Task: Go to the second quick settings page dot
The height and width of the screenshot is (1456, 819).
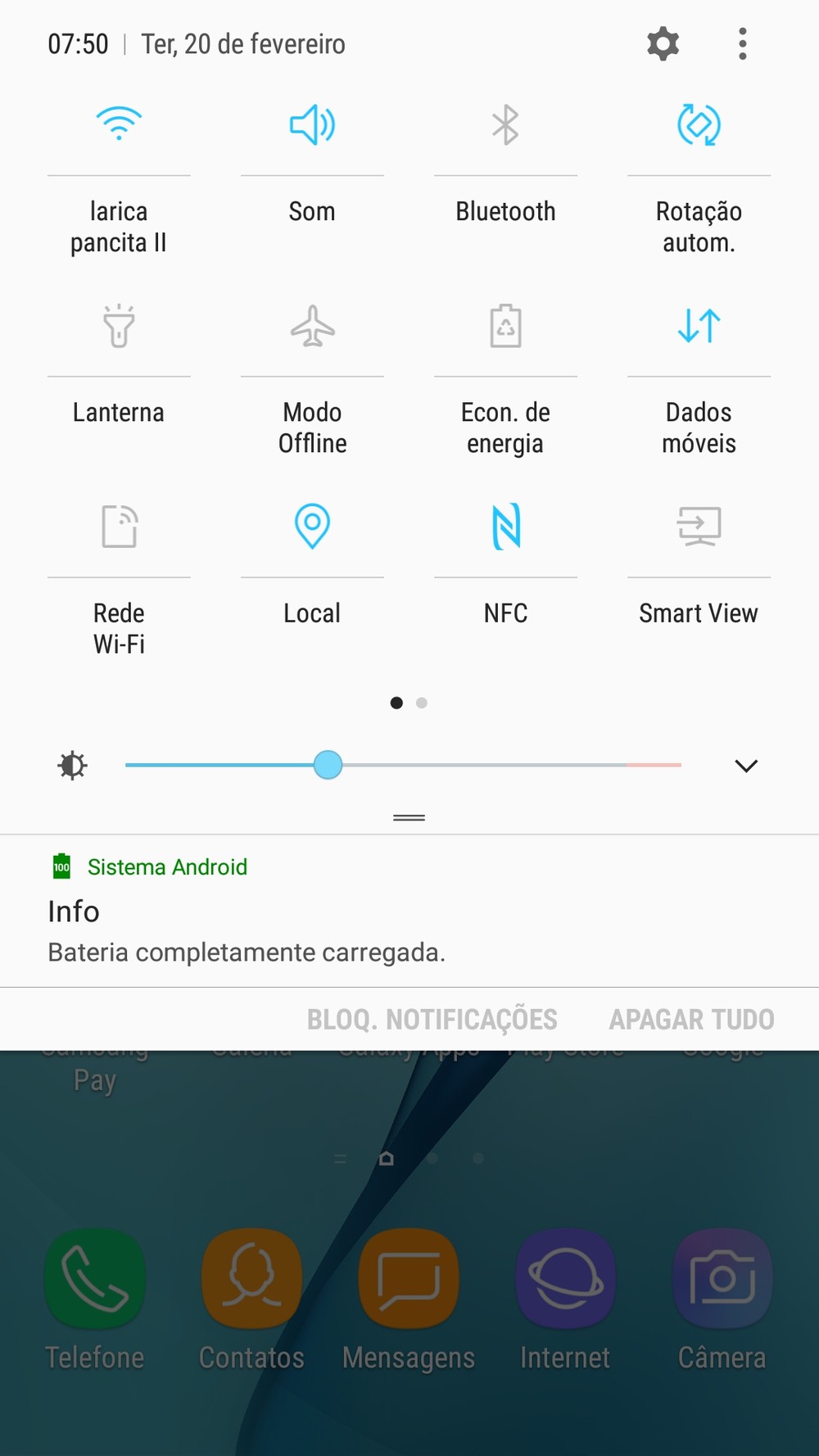Action: point(422,703)
